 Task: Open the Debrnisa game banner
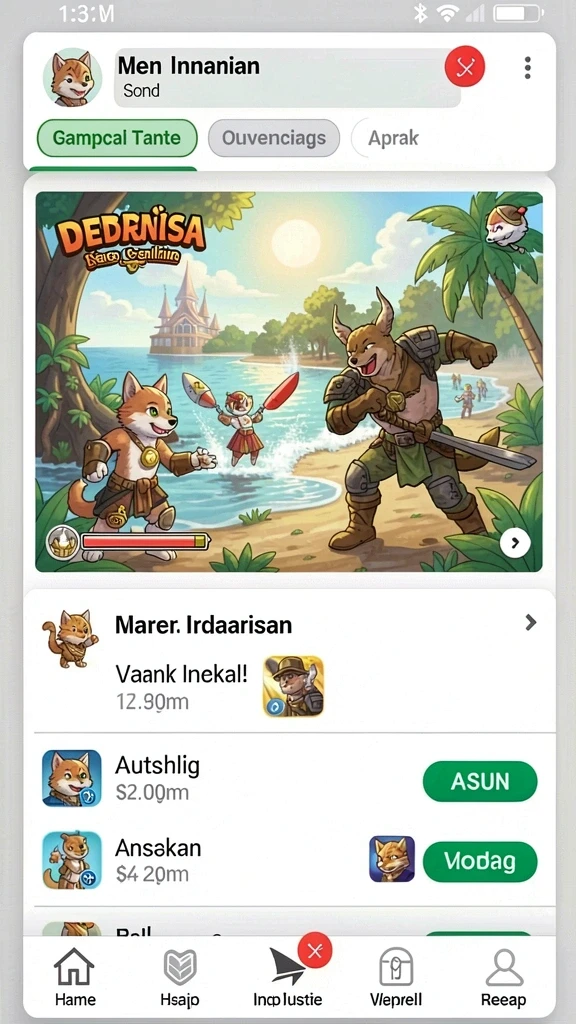(x=289, y=381)
